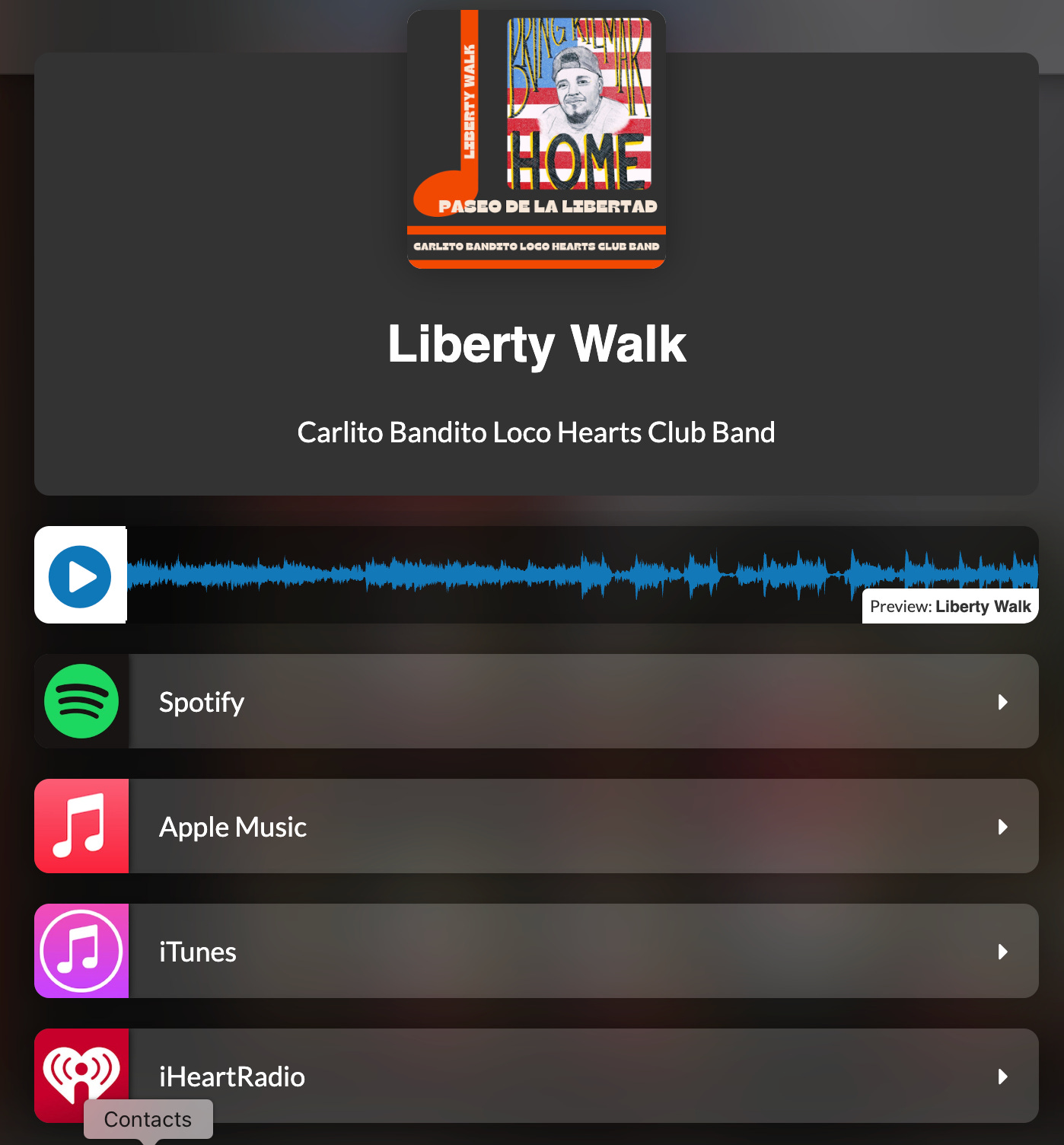The image size is (1064, 1145).
Task: Play the Liberty Walk preview
Action: pyautogui.click(x=80, y=576)
